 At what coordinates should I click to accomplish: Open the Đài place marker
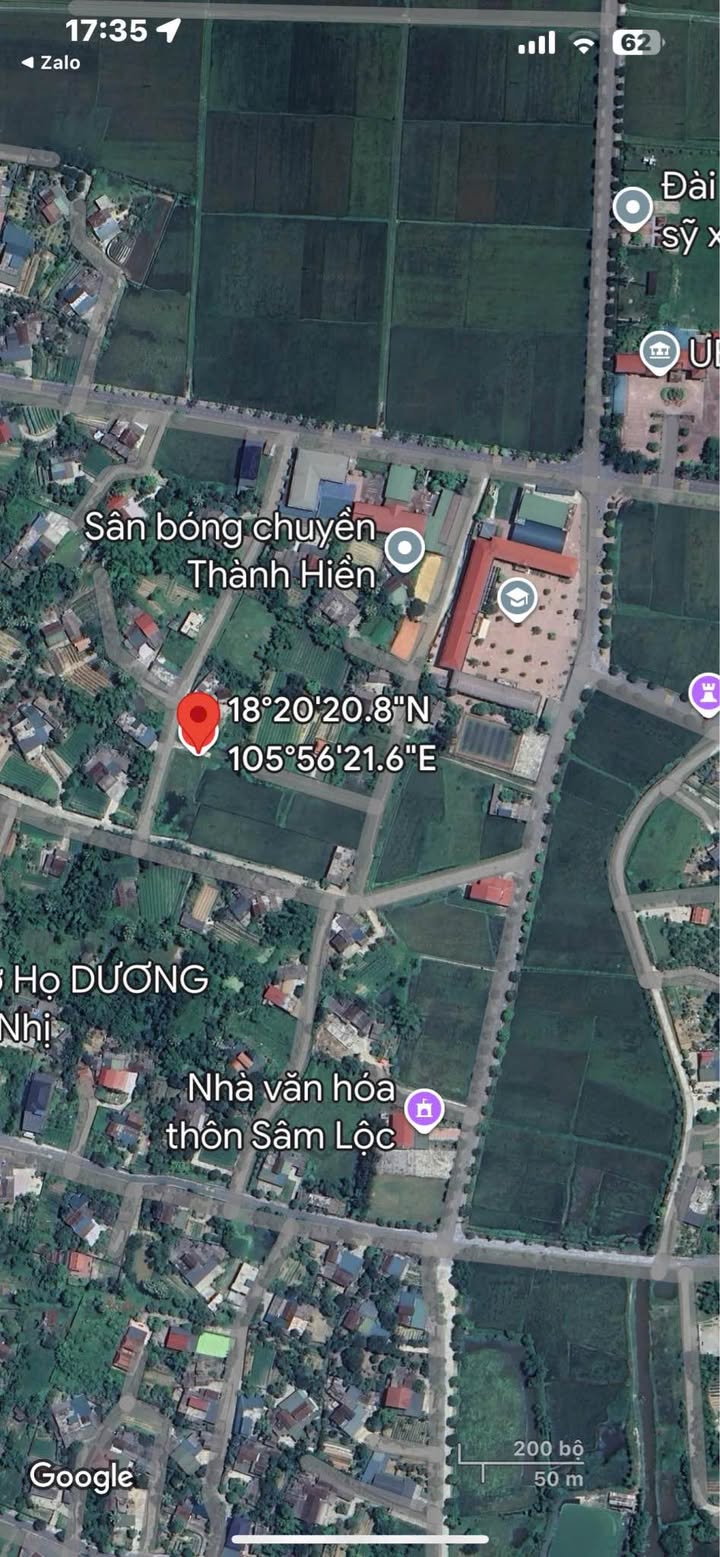[x=632, y=208]
